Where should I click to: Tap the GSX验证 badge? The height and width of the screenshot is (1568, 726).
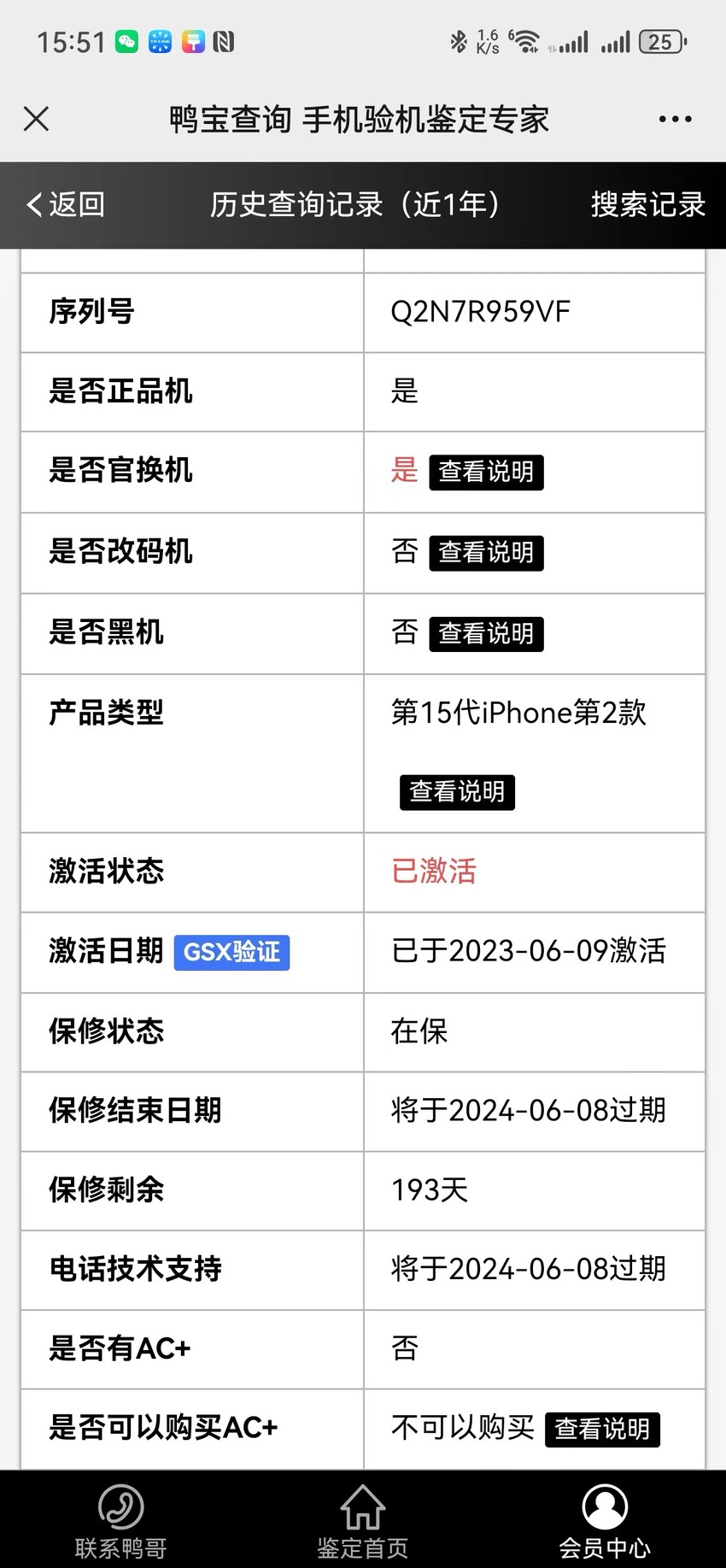(x=231, y=952)
